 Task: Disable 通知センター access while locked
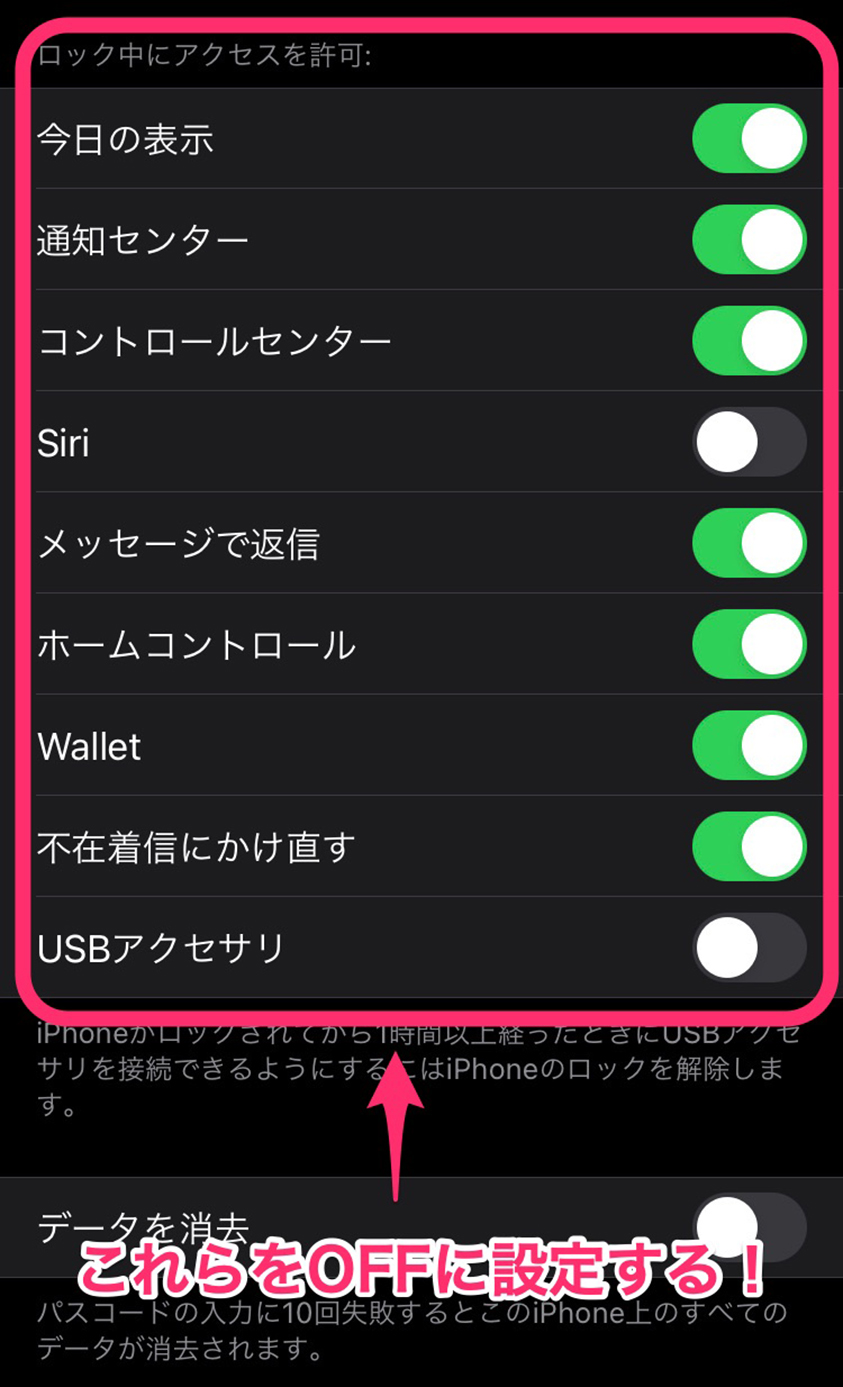749,240
